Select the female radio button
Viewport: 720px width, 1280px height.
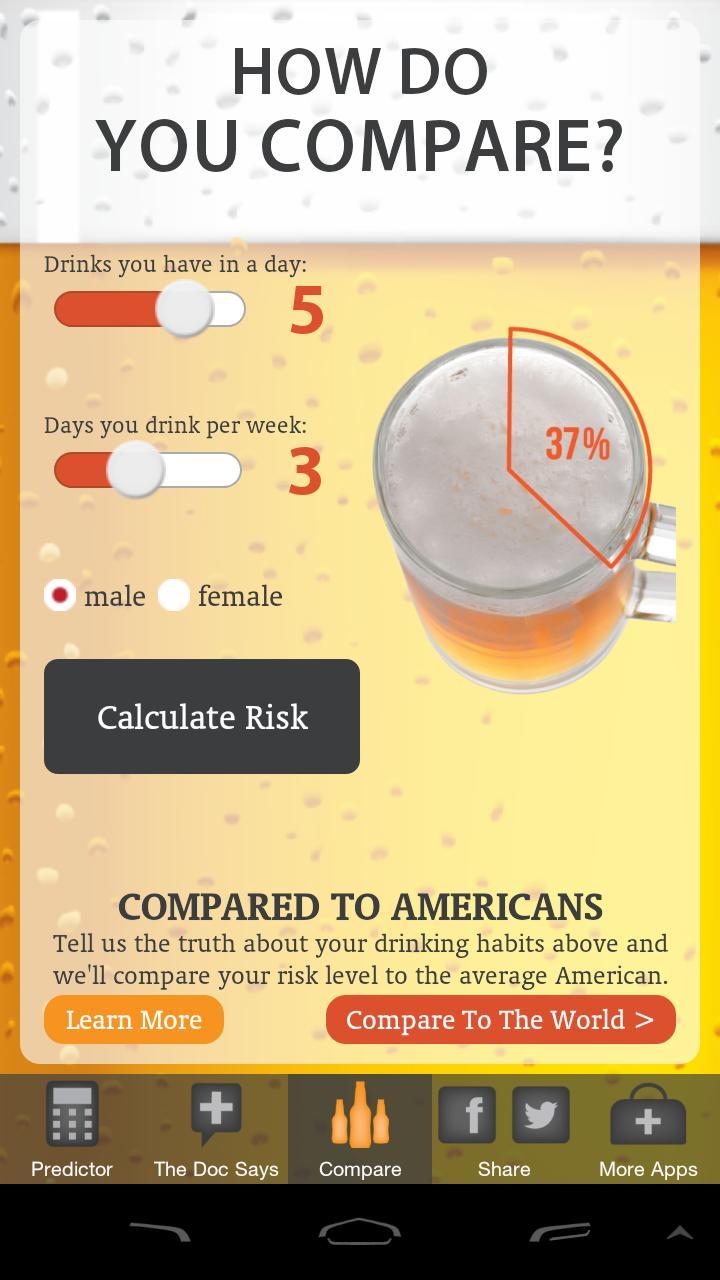pos(173,595)
